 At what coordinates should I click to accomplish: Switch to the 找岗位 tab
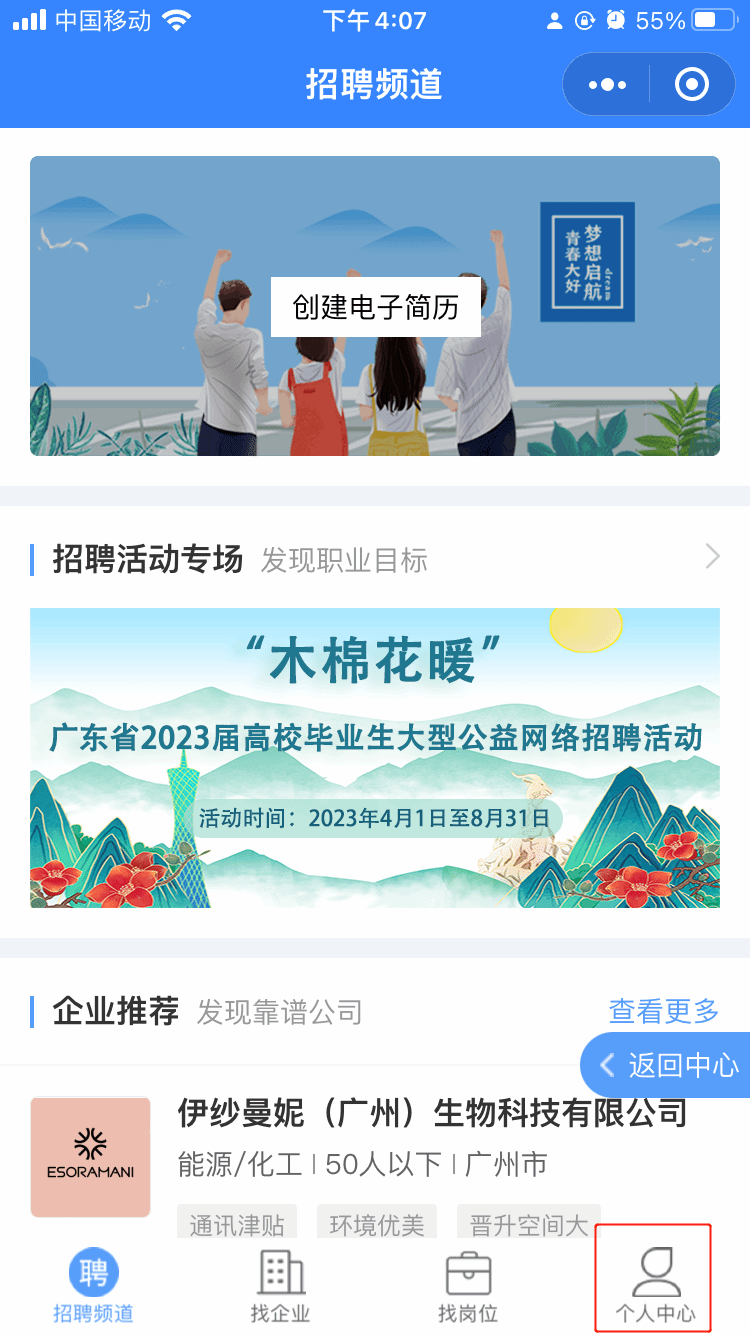(x=468, y=1286)
